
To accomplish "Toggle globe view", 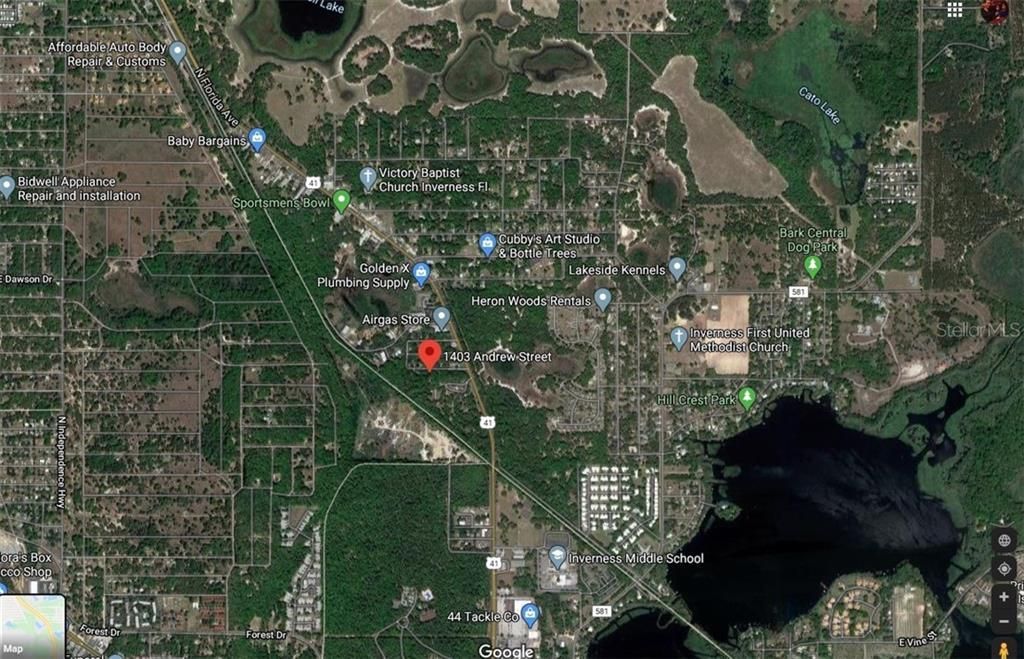I will point(1004,541).
